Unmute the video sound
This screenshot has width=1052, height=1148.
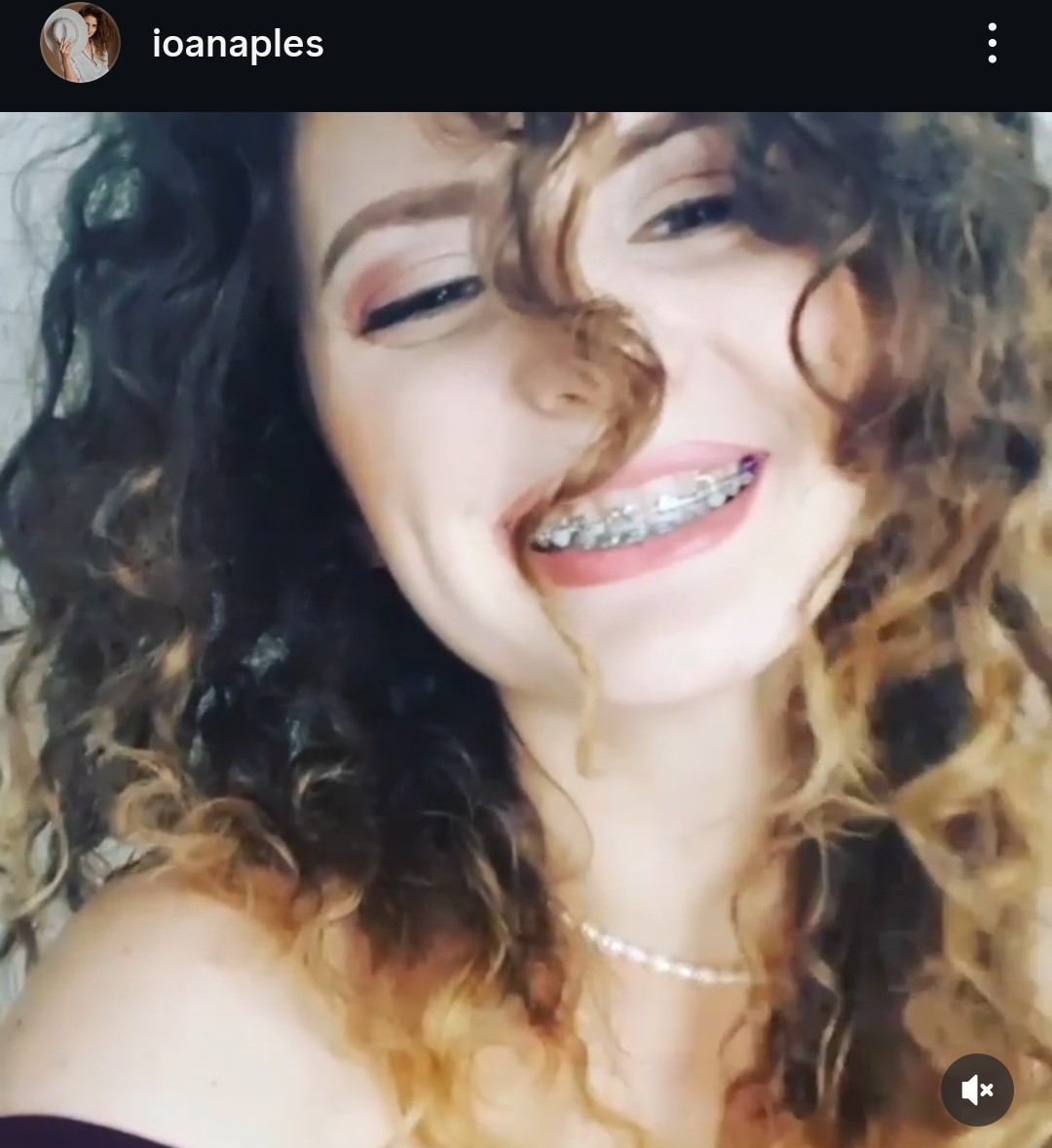[x=977, y=1090]
